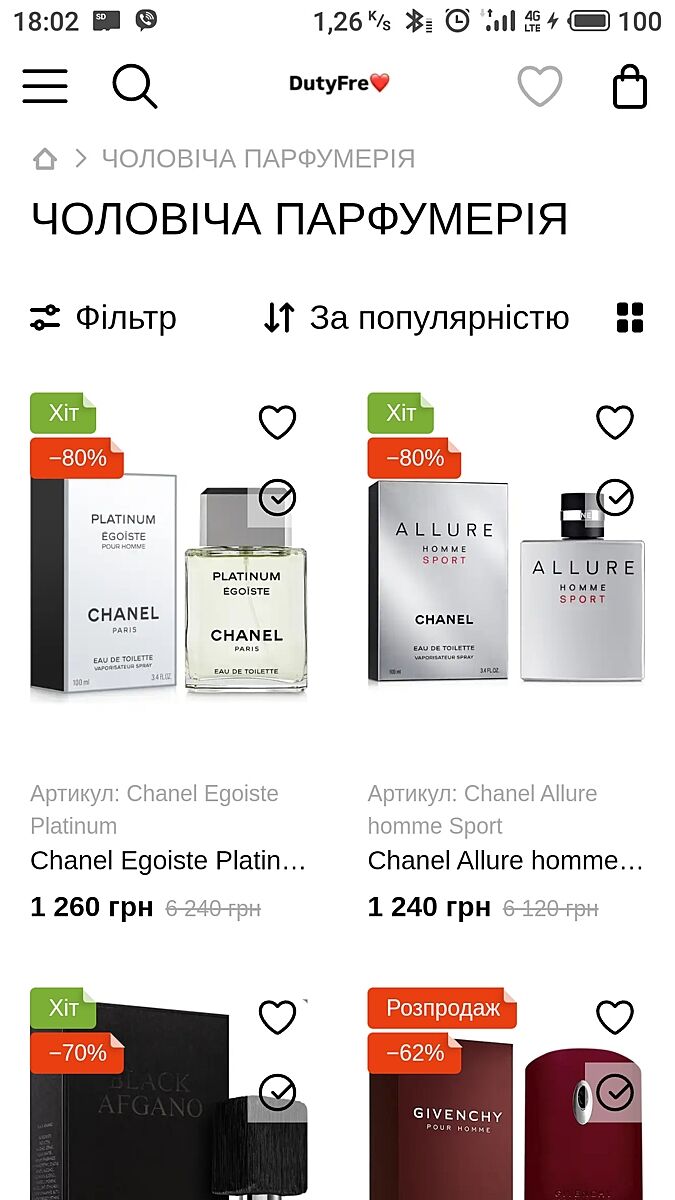Tap compare checkmark on Givenchy Pour Homme

[615, 1092]
